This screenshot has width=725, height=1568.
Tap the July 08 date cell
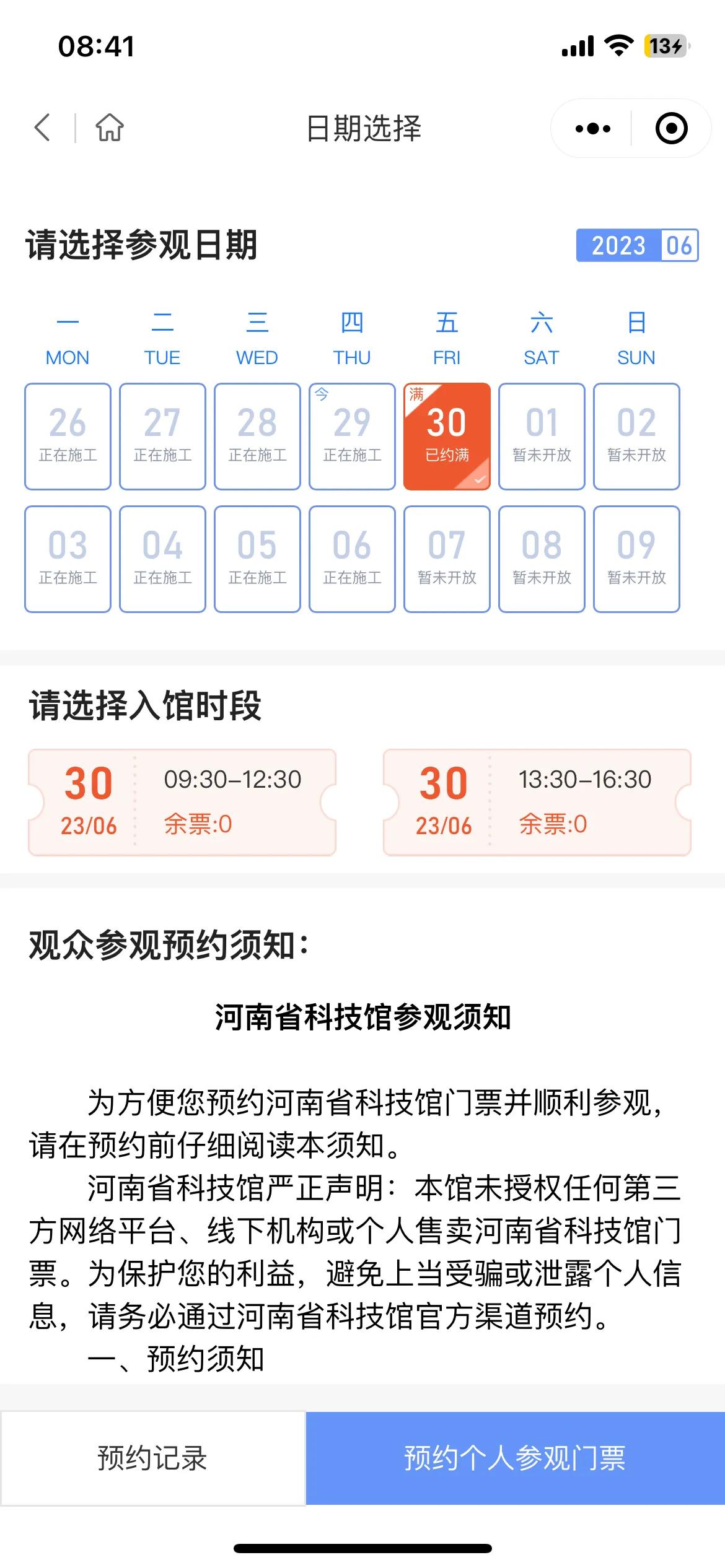(x=542, y=558)
